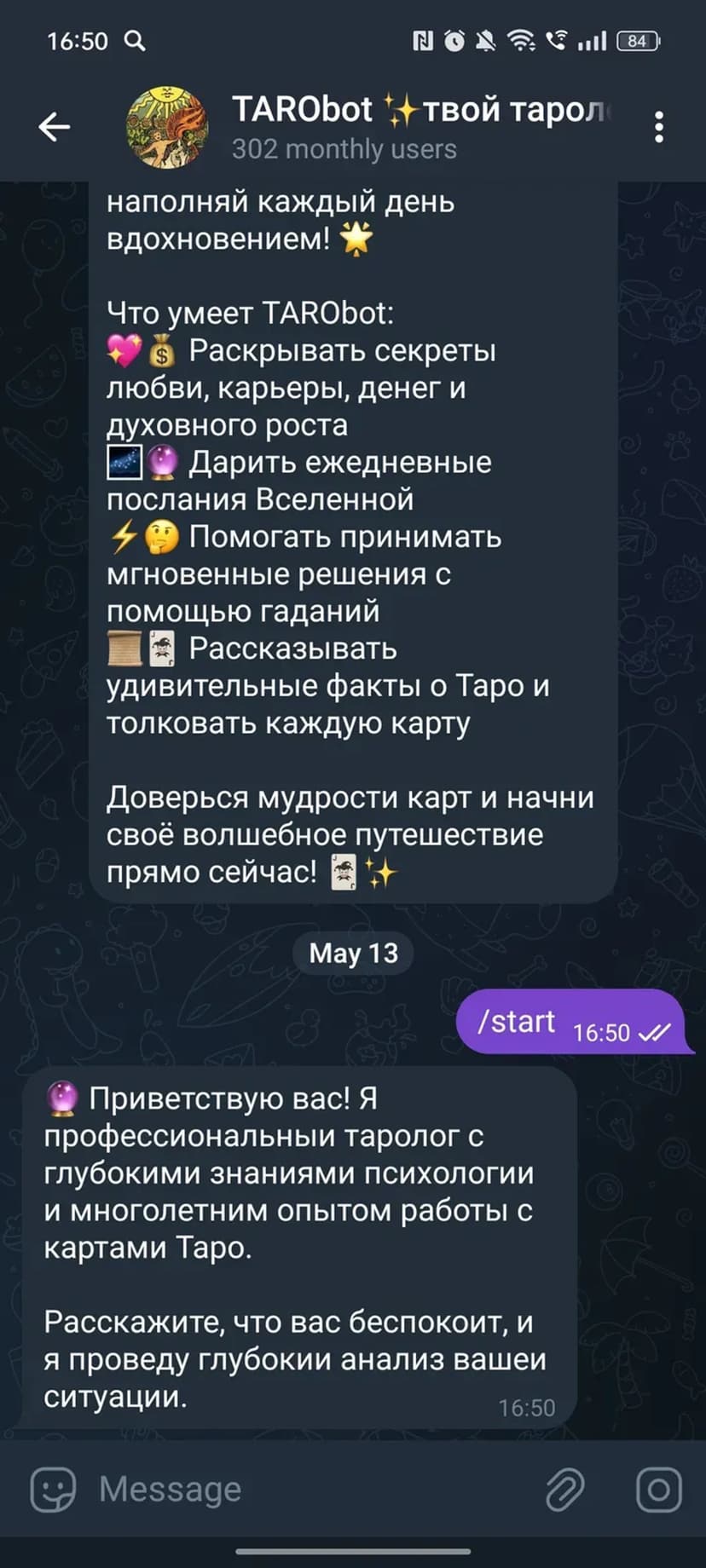The height and width of the screenshot is (1568, 706).
Task: Open the sticker and emoji panel
Action: 53,1489
